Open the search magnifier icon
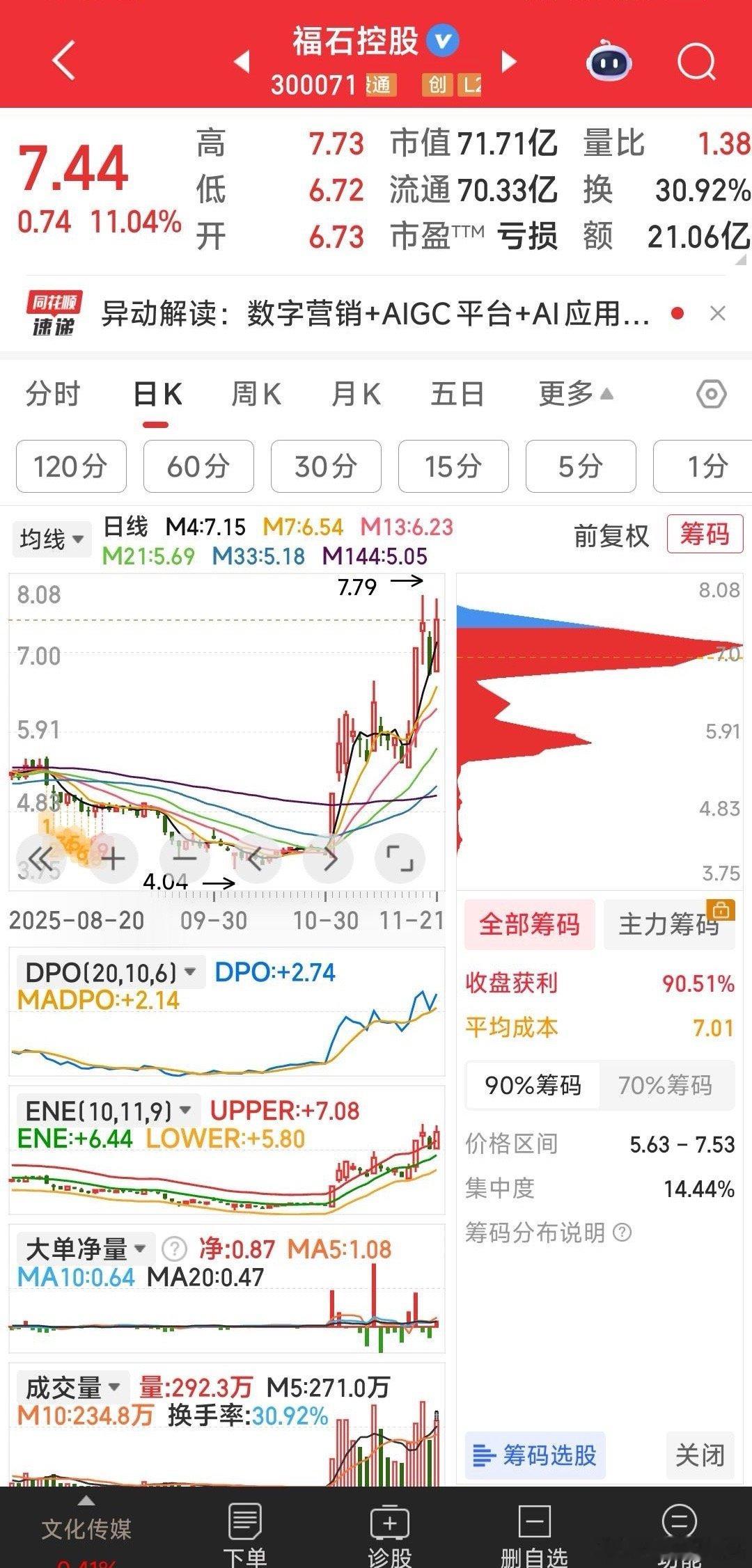This screenshot has width=752, height=1568. click(696, 63)
